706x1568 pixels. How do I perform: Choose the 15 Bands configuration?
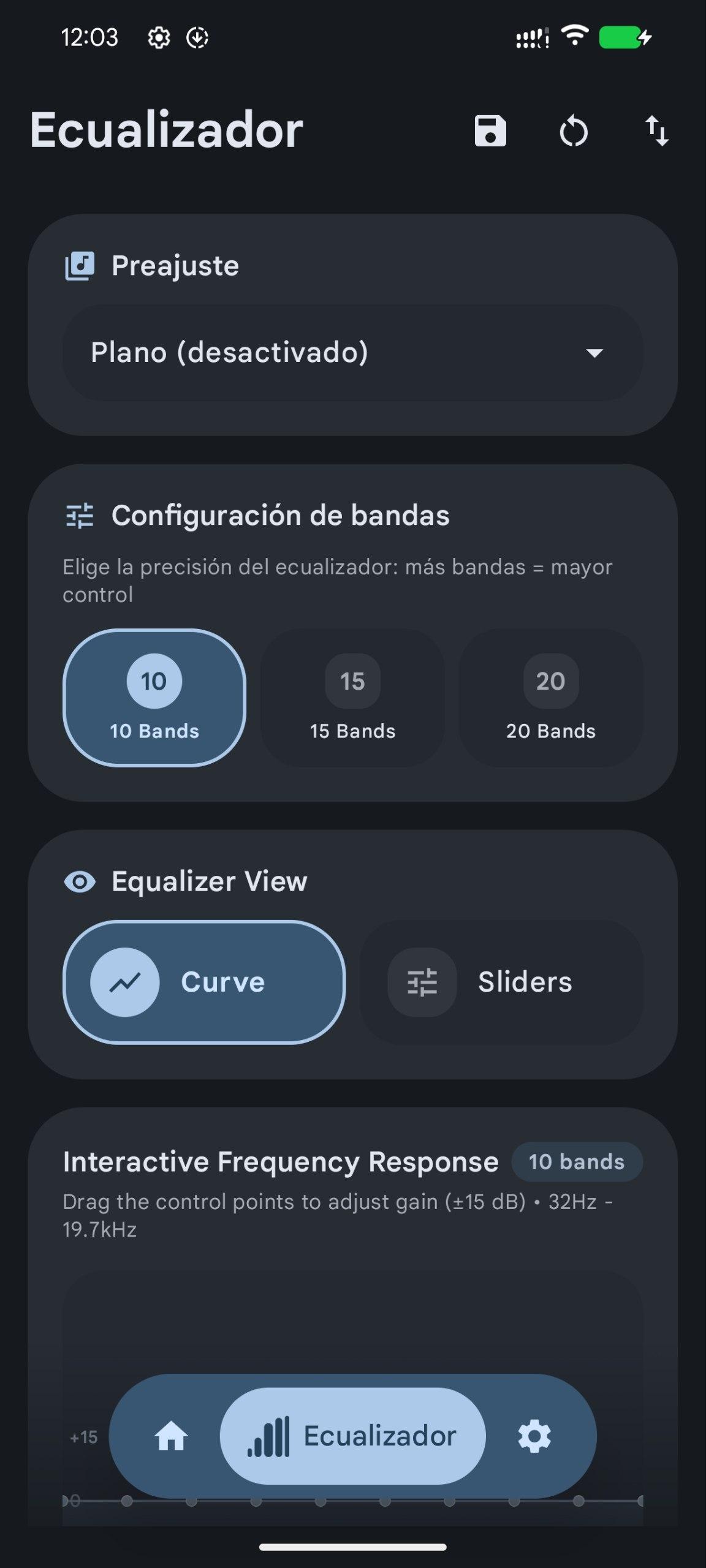(352, 698)
